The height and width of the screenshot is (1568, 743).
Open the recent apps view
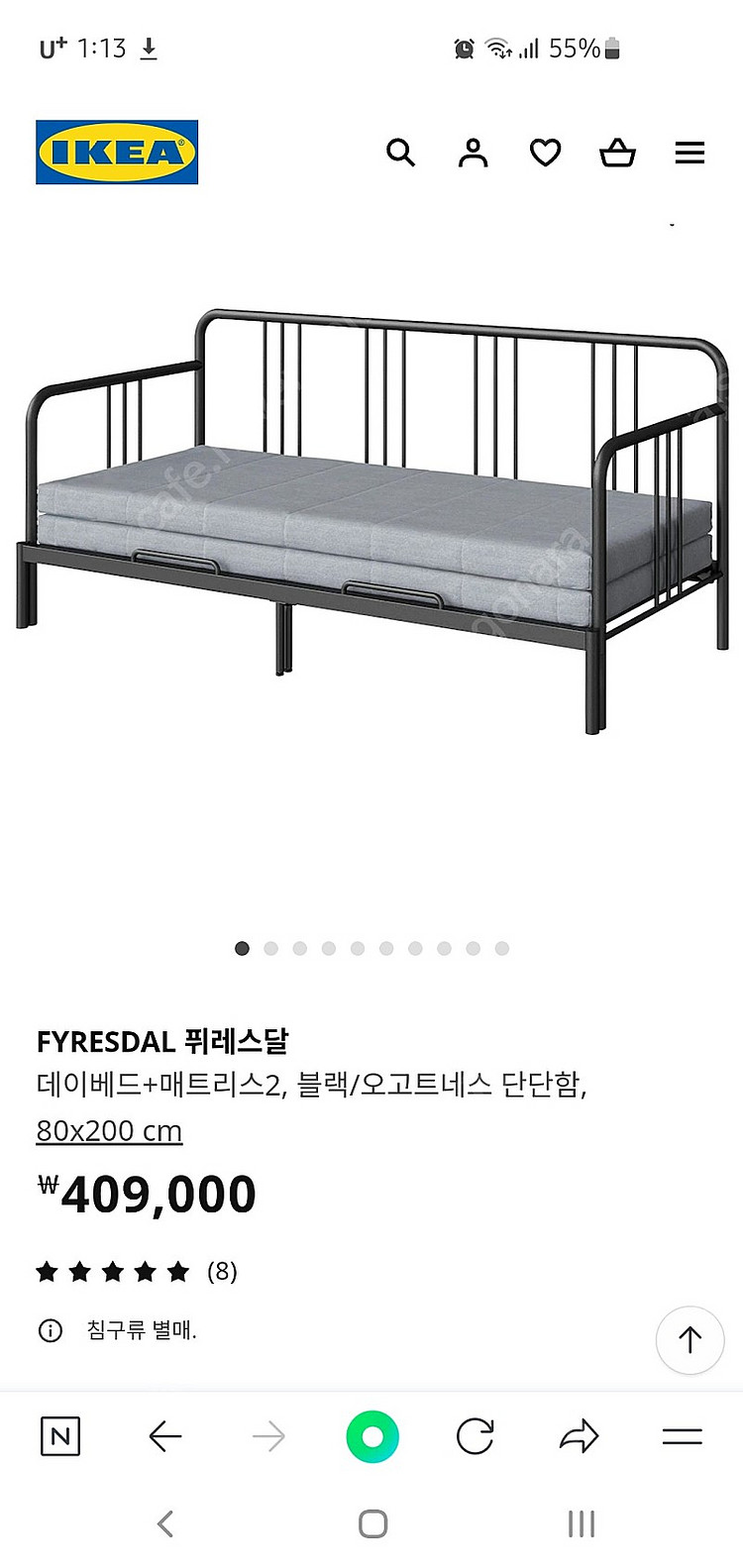click(581, 1523)
